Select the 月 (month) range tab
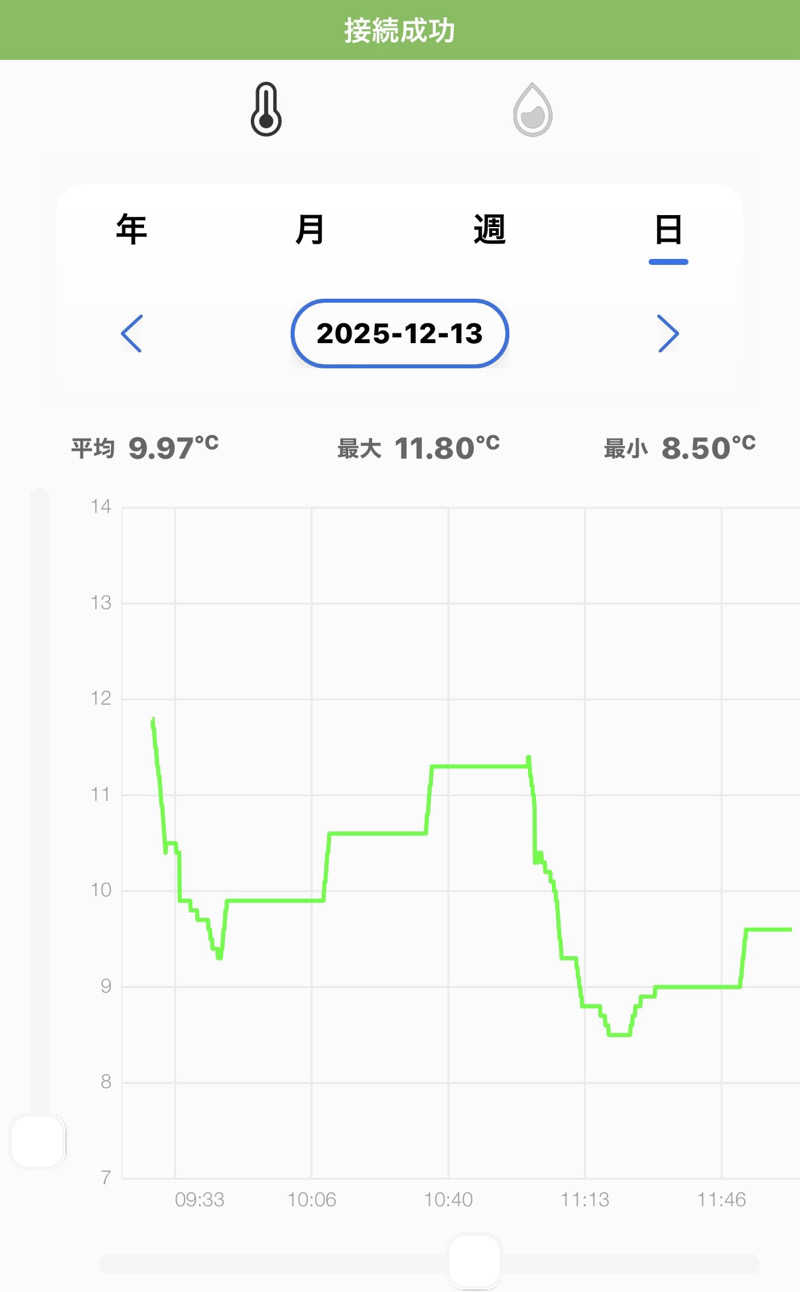The width and height of the screenshot is (800, 1292). pyautogui.click(x=310, y=230)
